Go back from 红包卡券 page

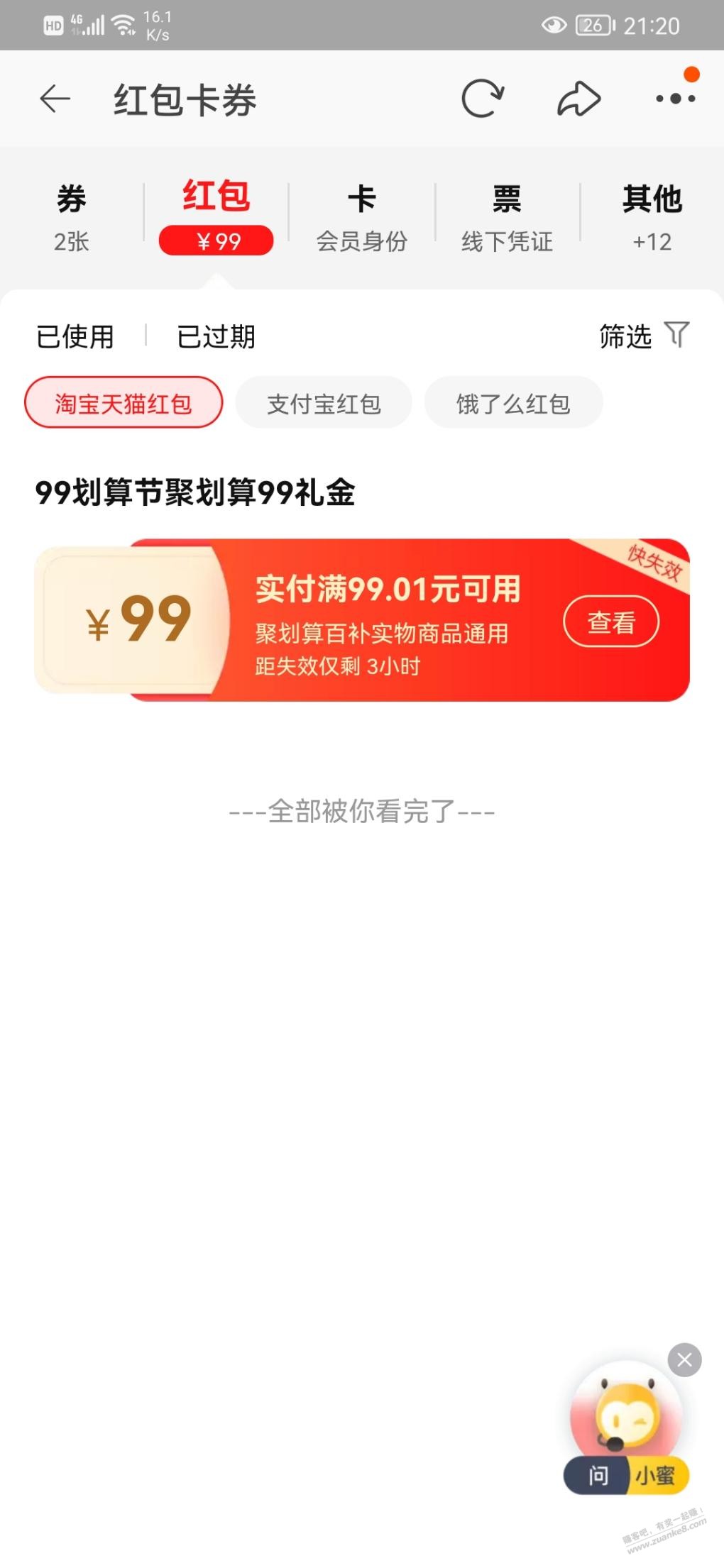(x=55, y=99)
